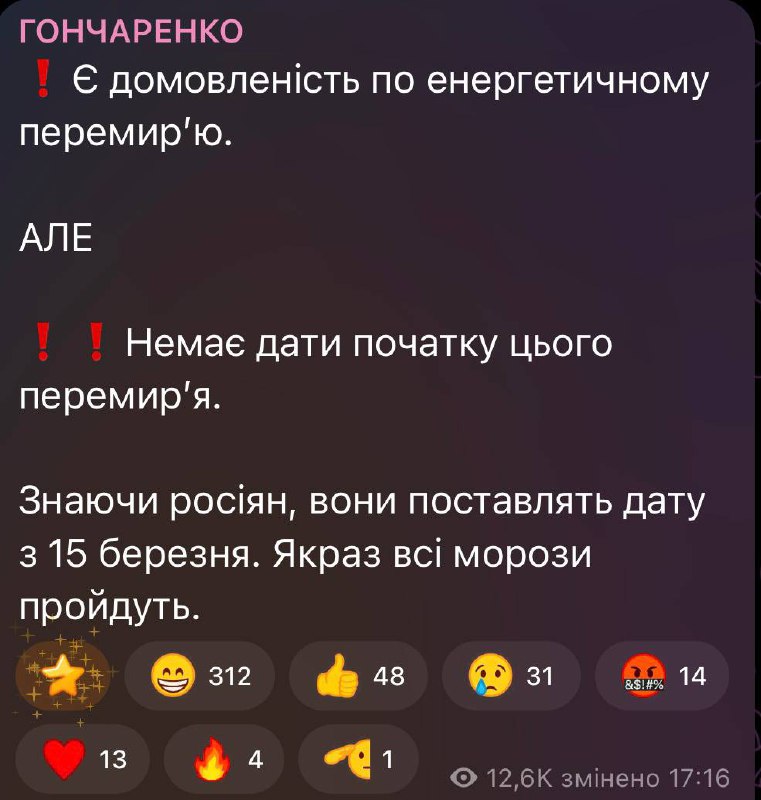Screen dimensions: 761x800
Task: Add a red heart reaction
Action: 84,760
